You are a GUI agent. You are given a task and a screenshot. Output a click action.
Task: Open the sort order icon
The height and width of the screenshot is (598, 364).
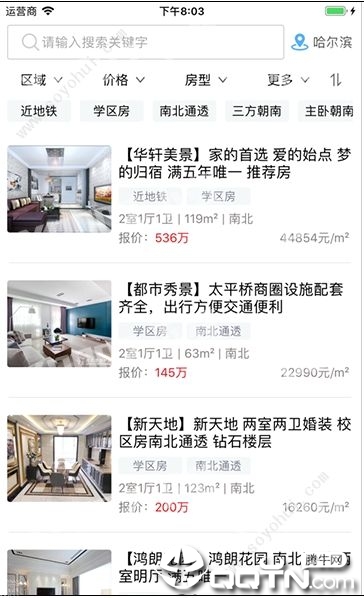coord(336,80)
